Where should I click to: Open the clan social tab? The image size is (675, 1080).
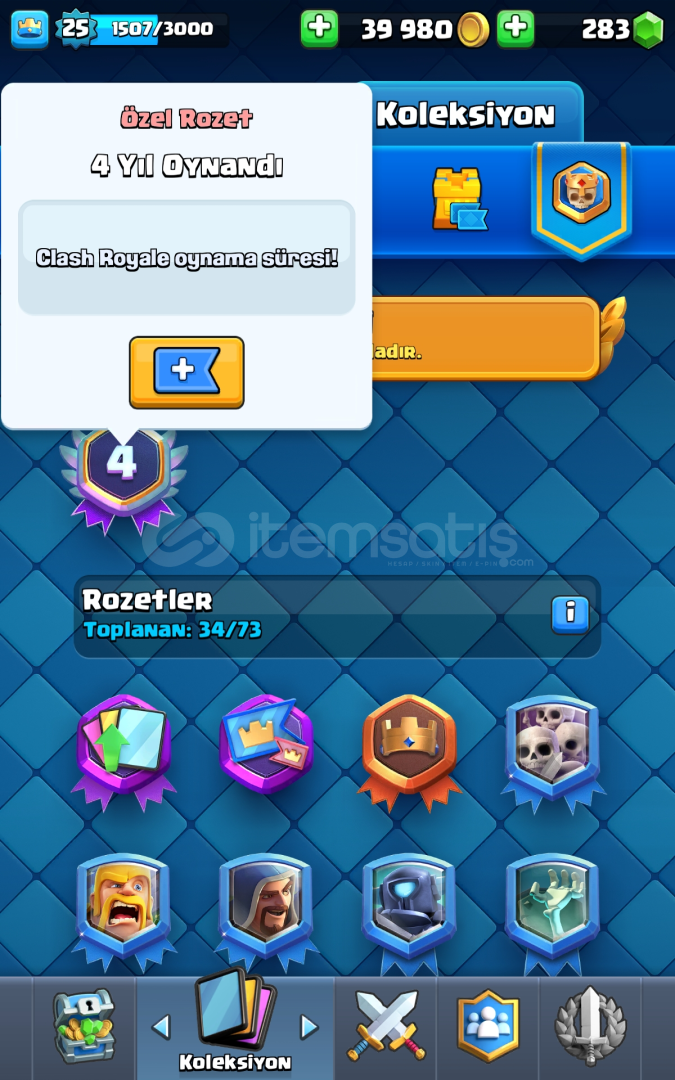(488, 1026)
